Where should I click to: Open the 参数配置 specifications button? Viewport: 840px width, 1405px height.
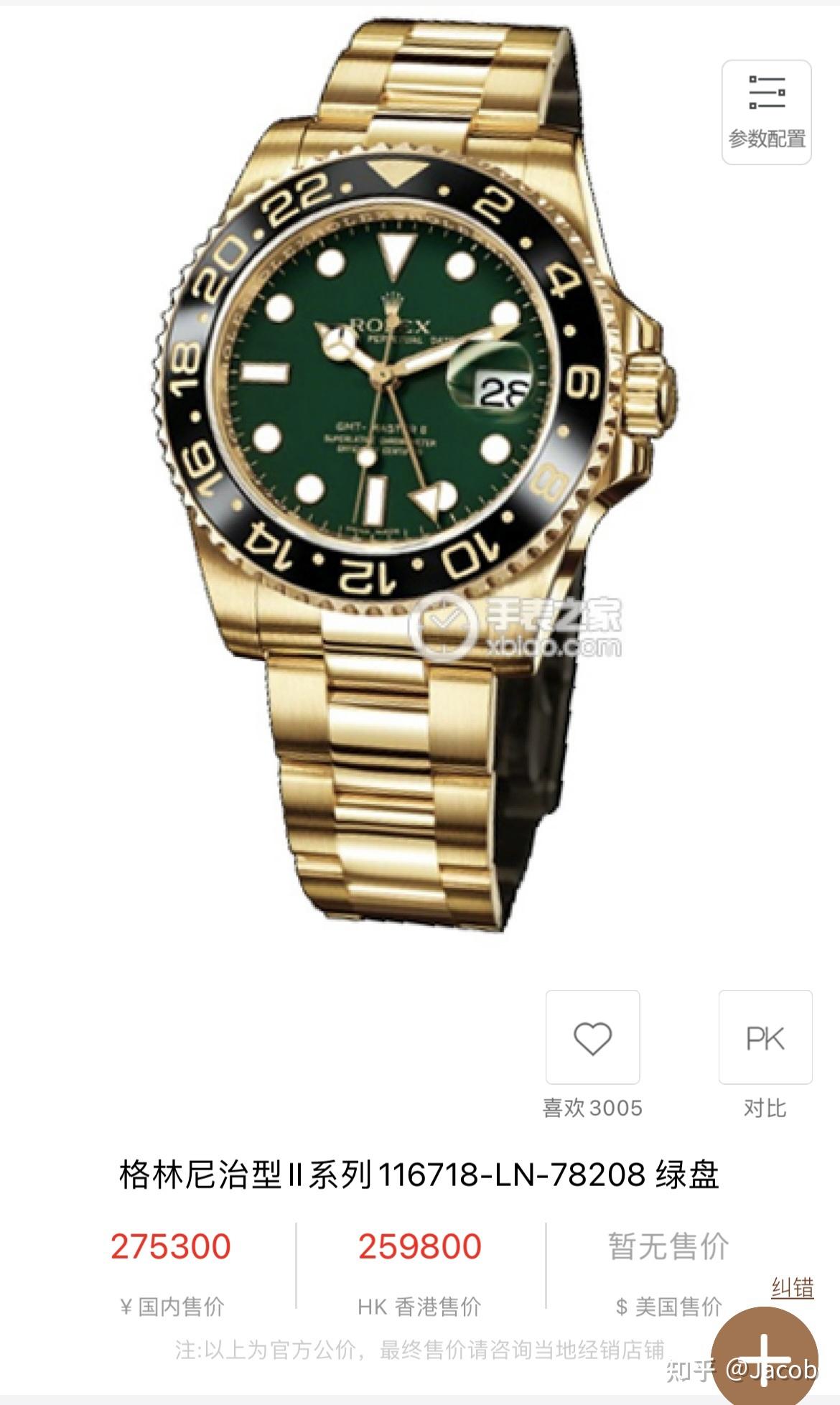click(766, 113)
